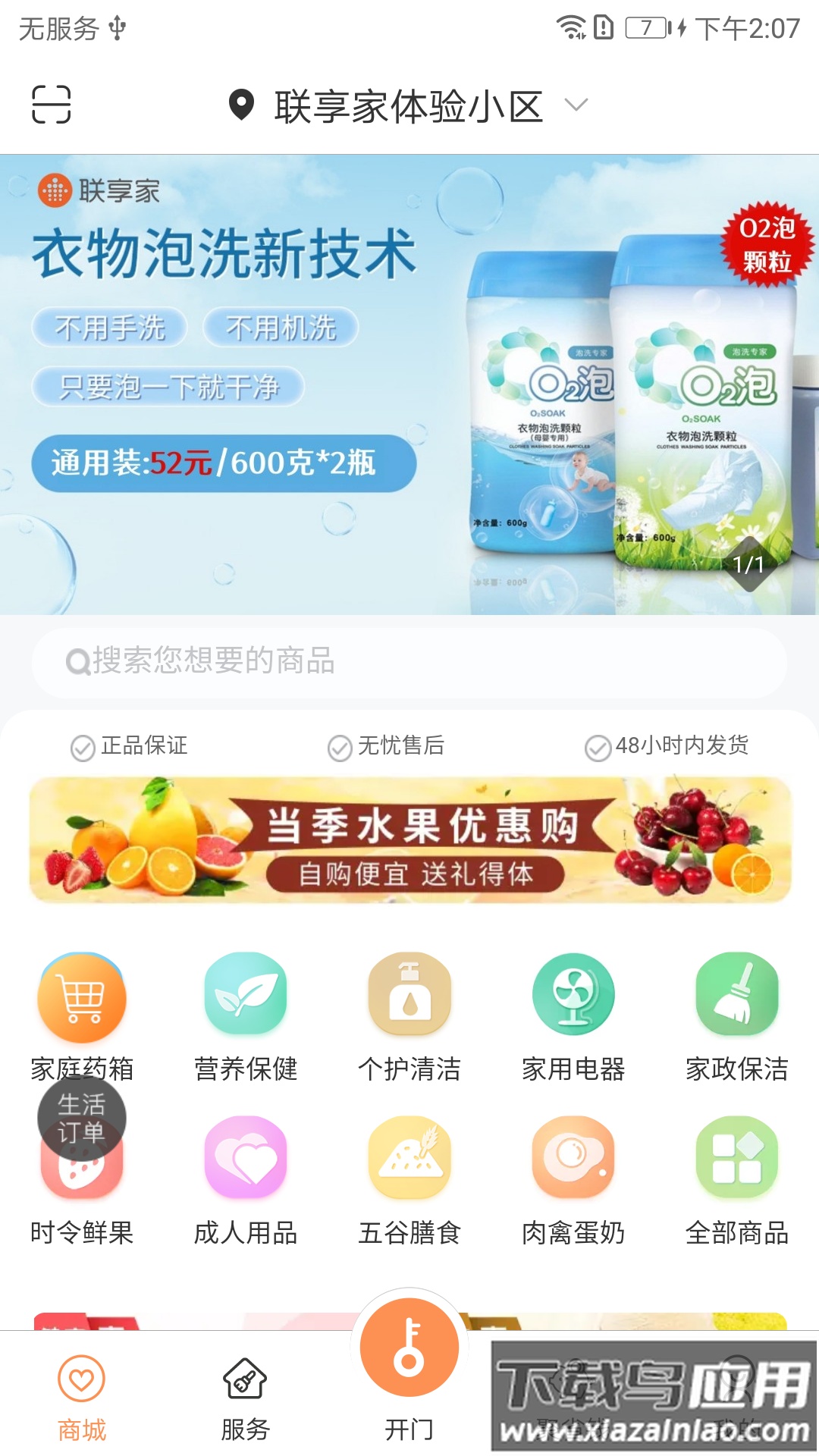The height and width of the screenshot is (1456, 819).
Task: Open the 家庭药箱 category
Action: [82, 1017]
